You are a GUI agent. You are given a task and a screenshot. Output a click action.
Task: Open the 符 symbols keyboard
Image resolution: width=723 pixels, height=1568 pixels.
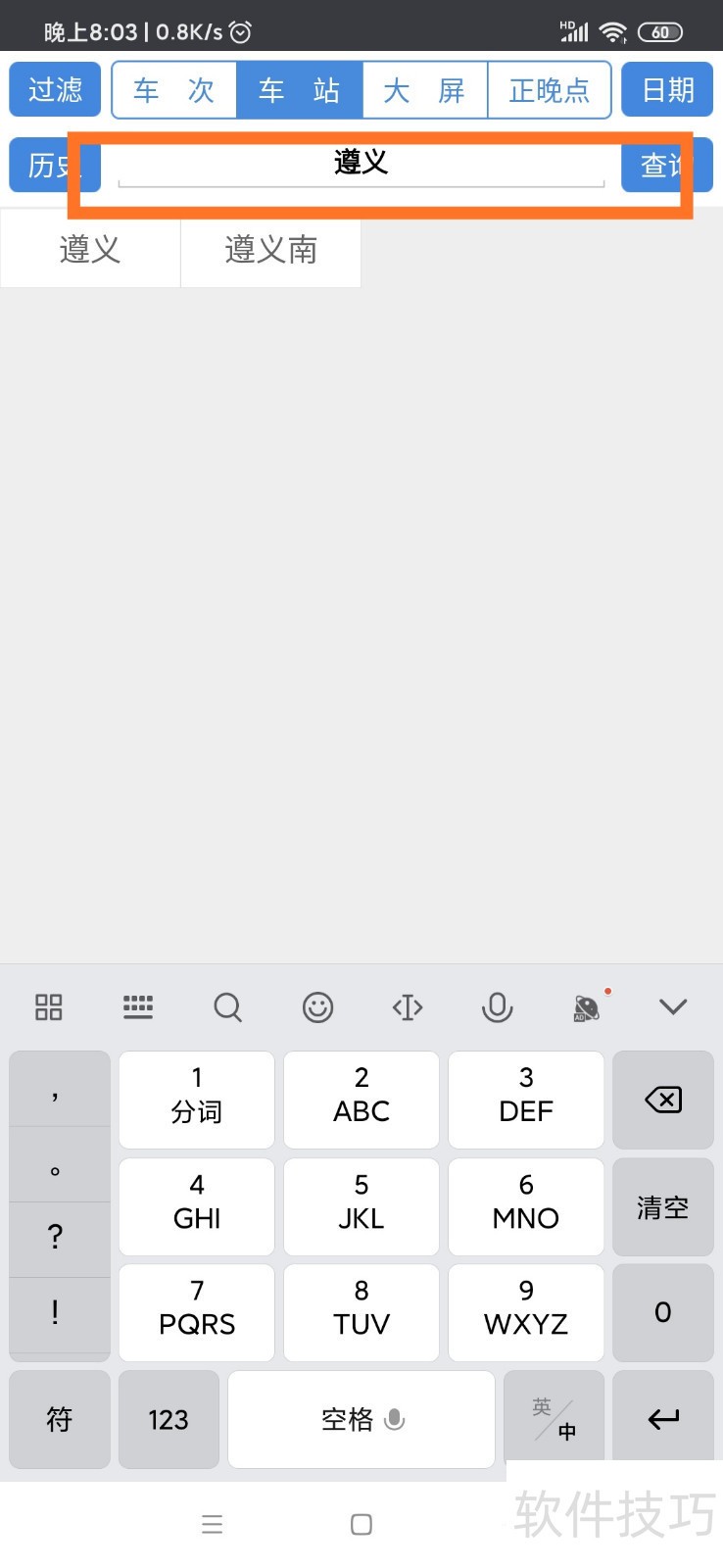60,1419
